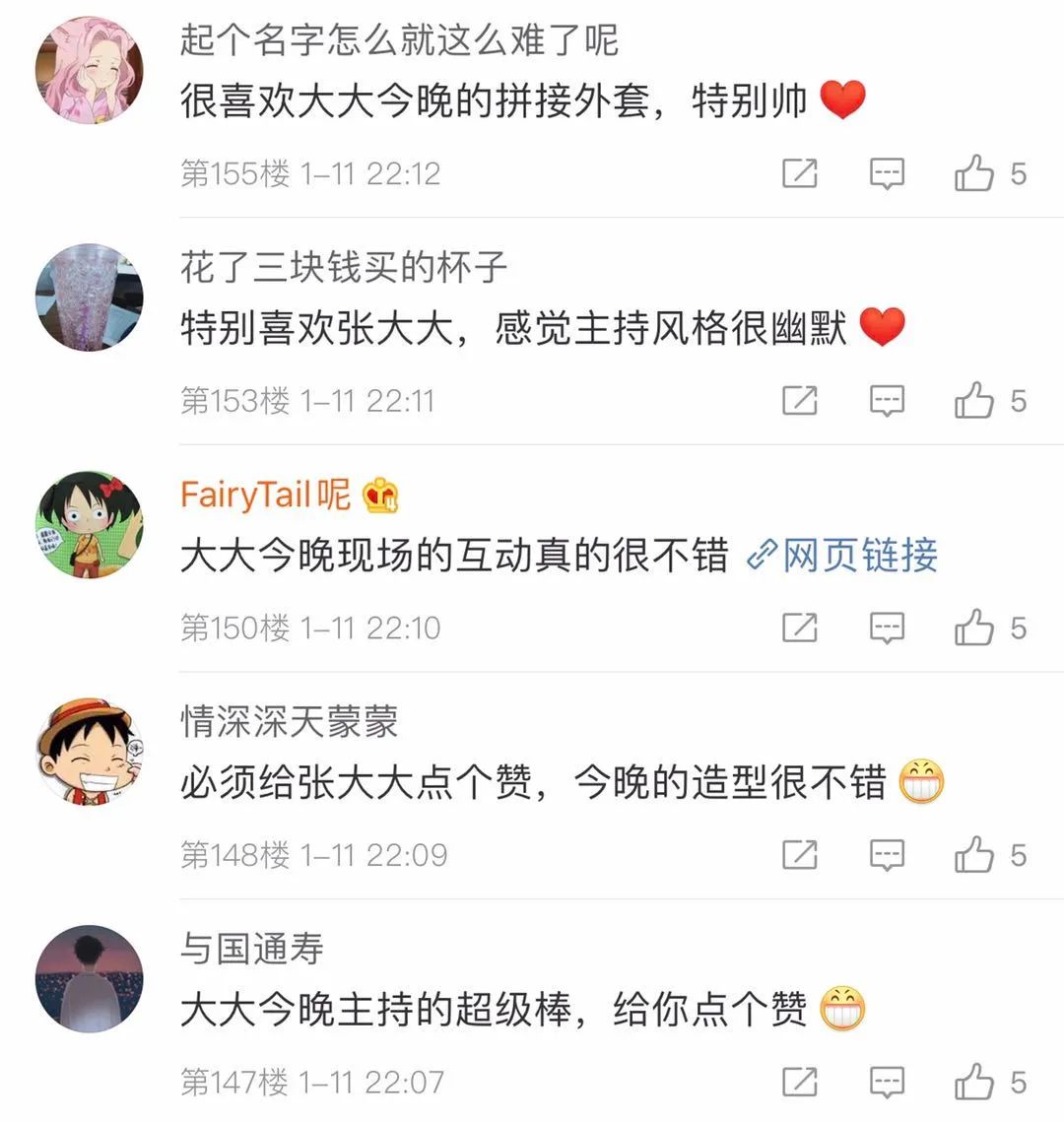Like 与国通寿's comment on floor 147
The height and width of the screenshot is (1123, 1064).
click(974, 1081)
